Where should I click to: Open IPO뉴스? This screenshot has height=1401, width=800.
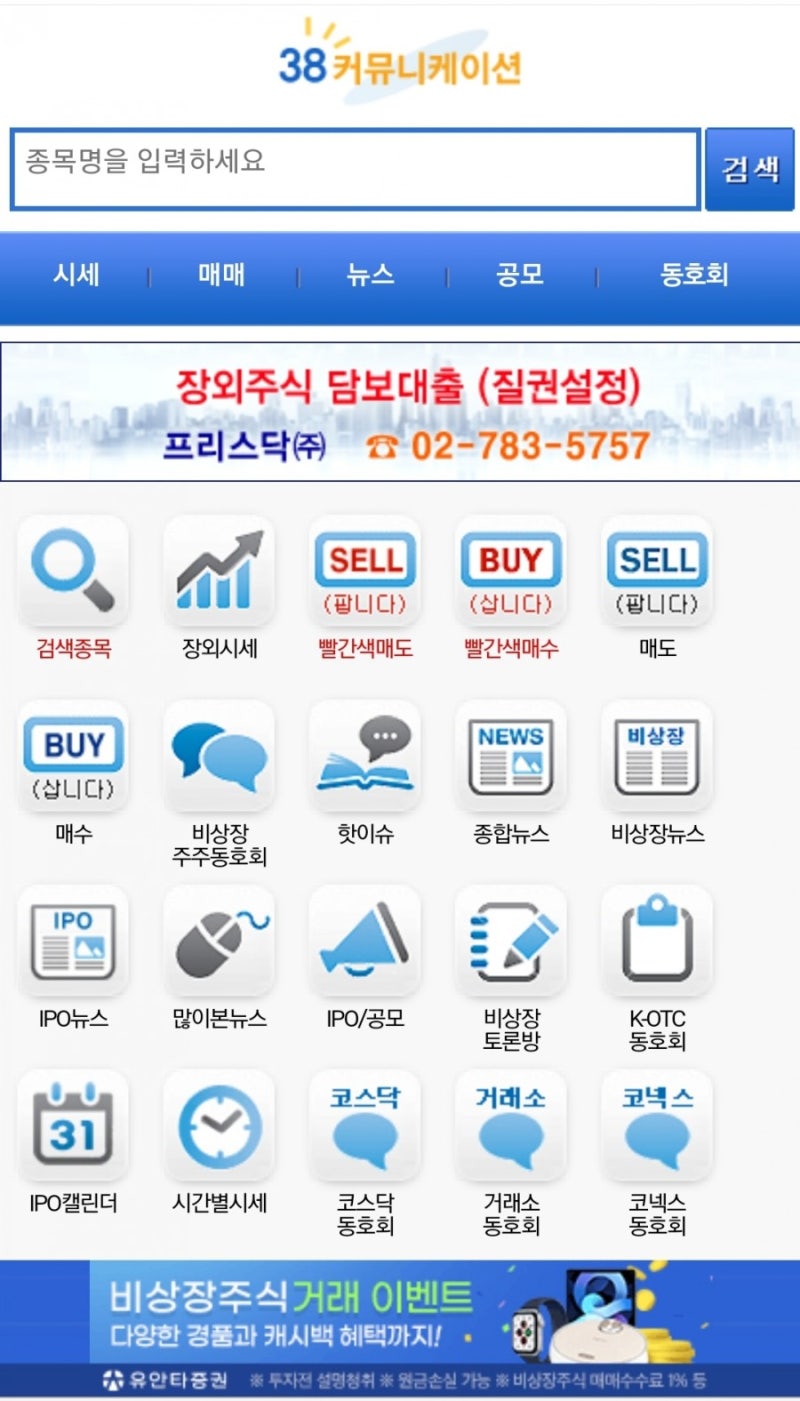[x=73, y=942]
